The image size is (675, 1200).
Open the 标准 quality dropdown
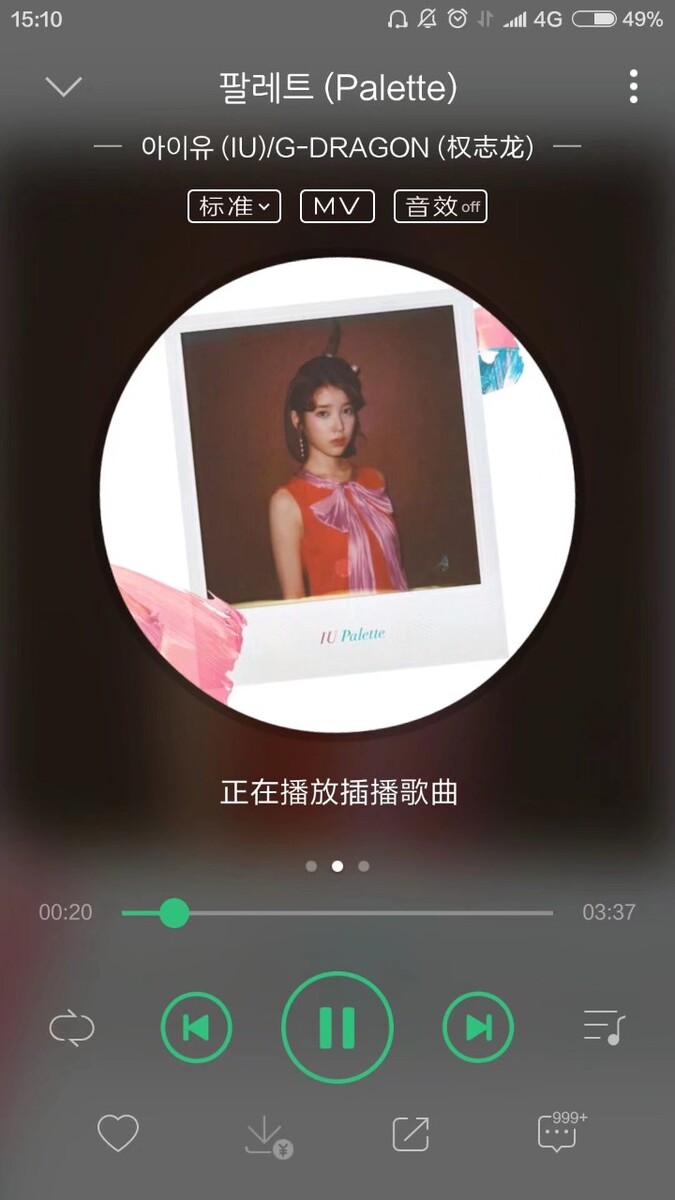tap(234, 206)
